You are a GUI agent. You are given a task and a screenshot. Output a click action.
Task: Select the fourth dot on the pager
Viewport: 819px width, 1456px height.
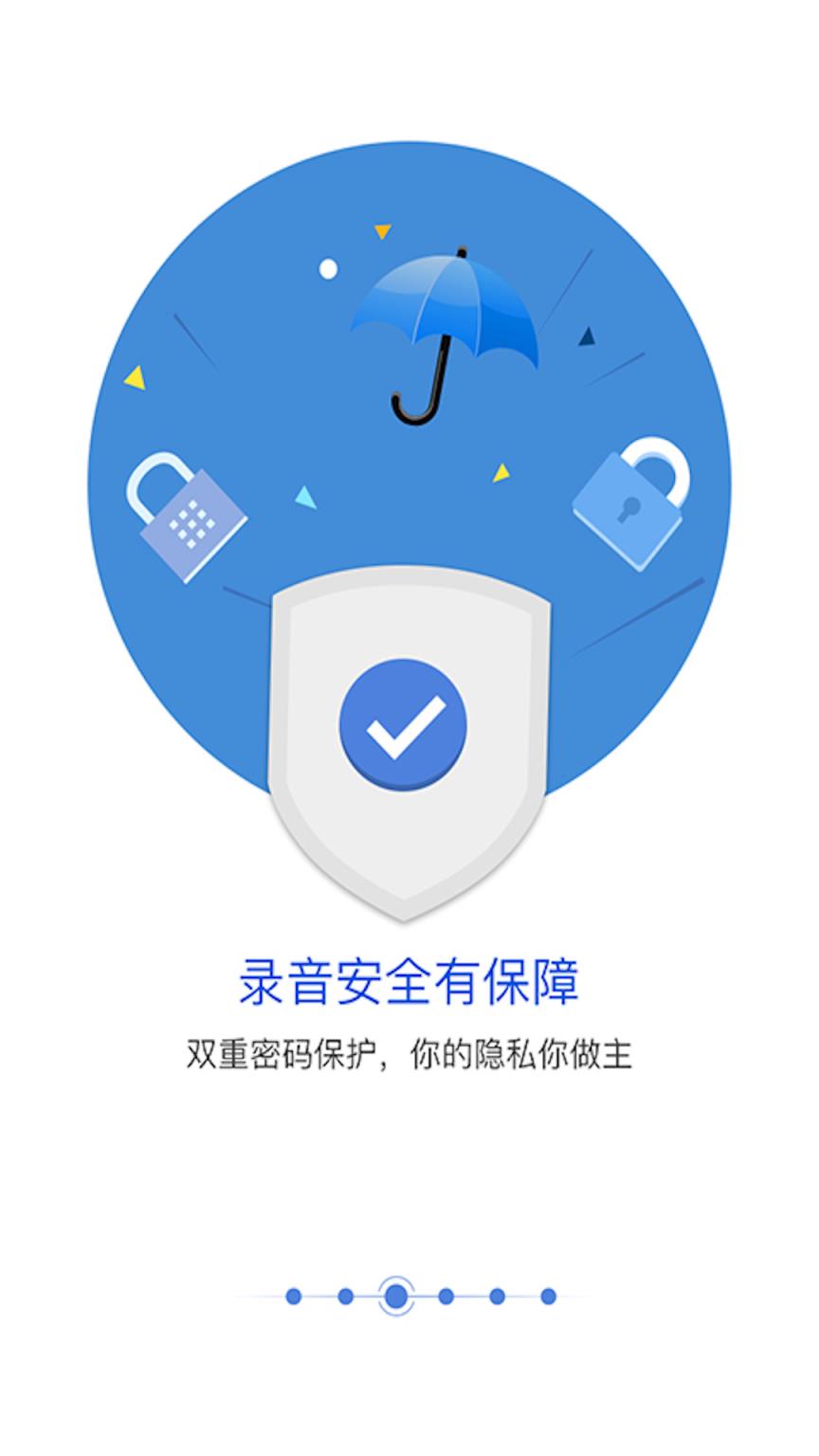coord(447,1295)
